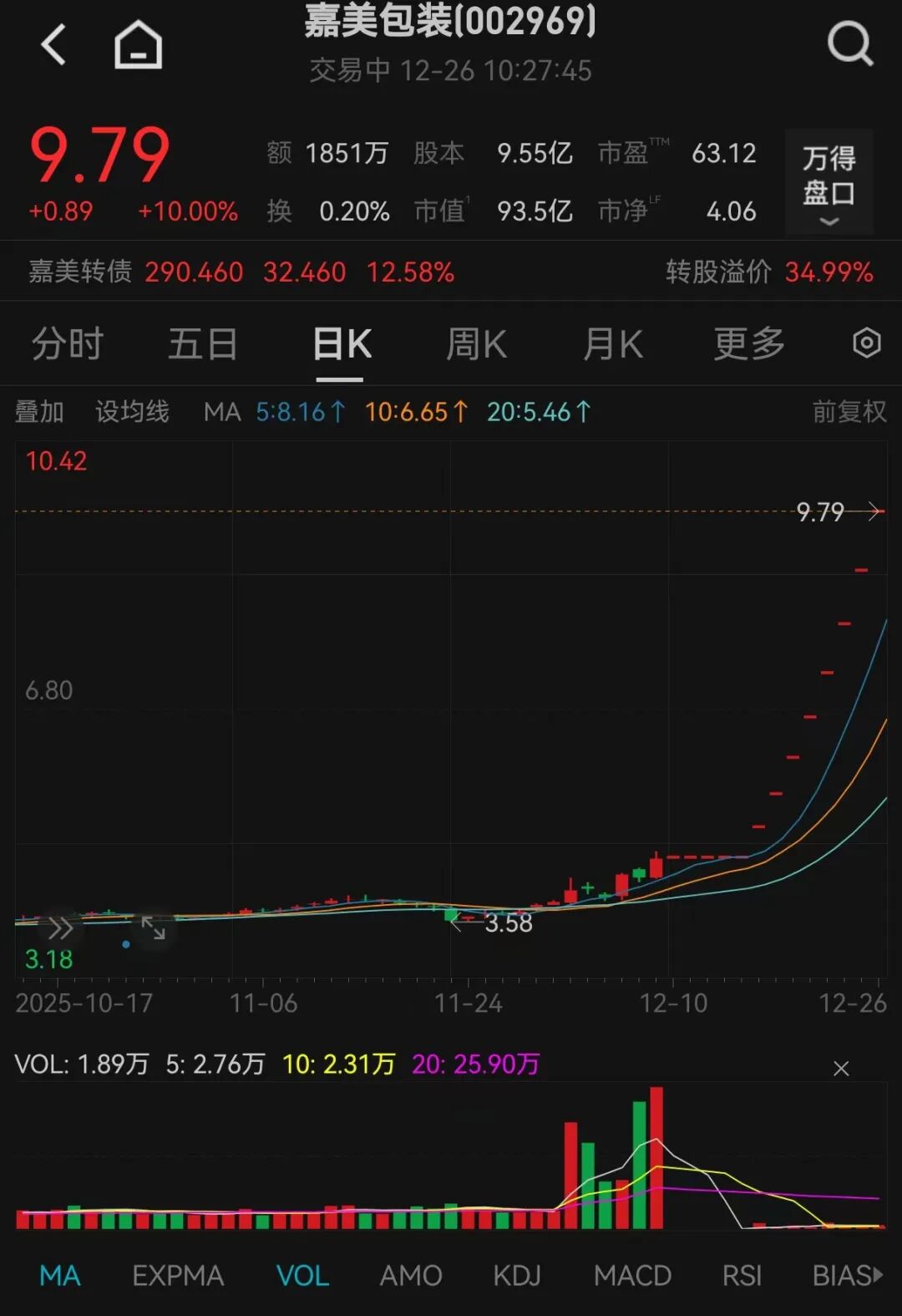Viewport: 902px width, 1316px height.
Task: Switch to the 分时 chart tab
Action: pyautogui.click(x=68, y=344)
